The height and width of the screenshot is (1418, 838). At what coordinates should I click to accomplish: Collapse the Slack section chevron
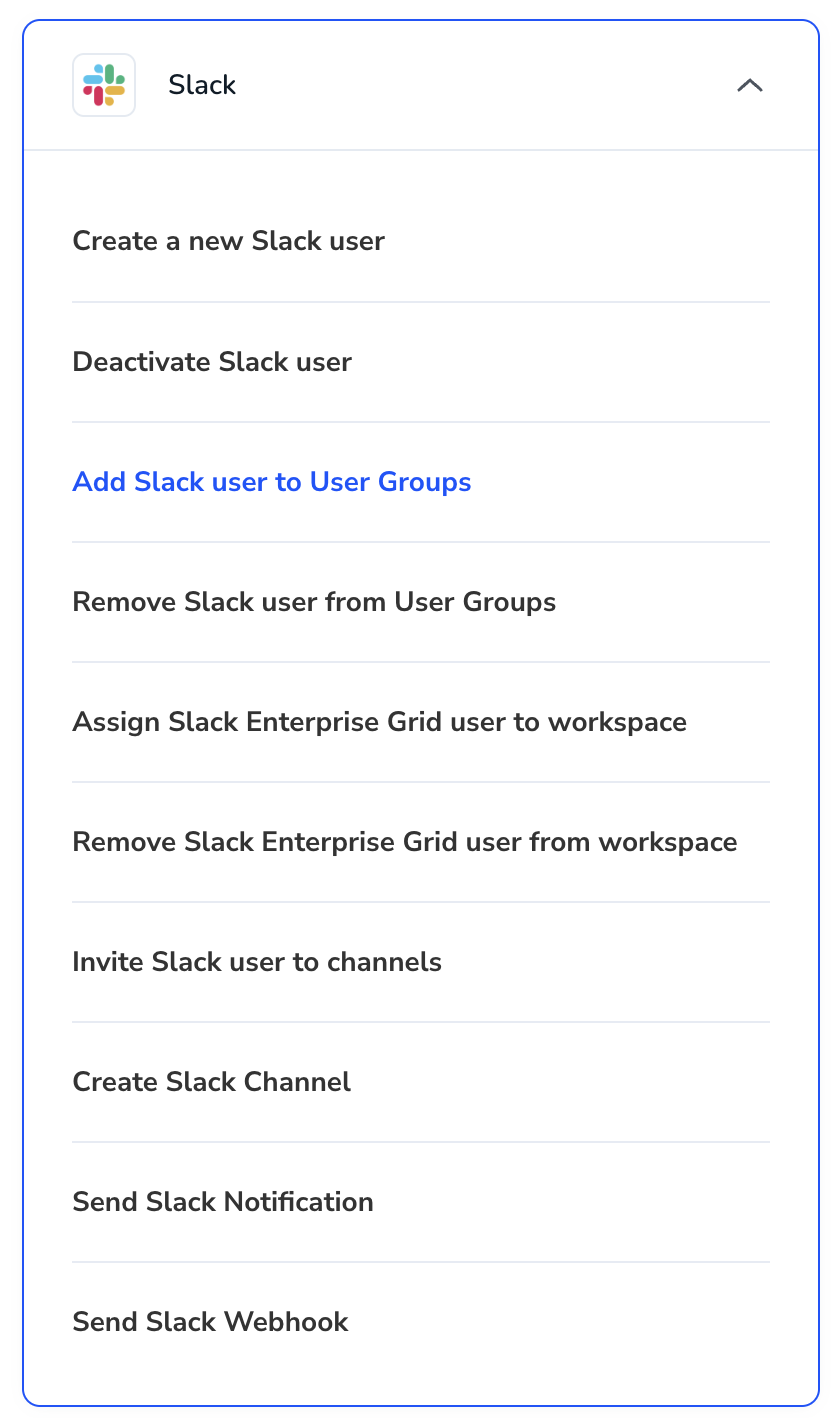click(750, 86)
